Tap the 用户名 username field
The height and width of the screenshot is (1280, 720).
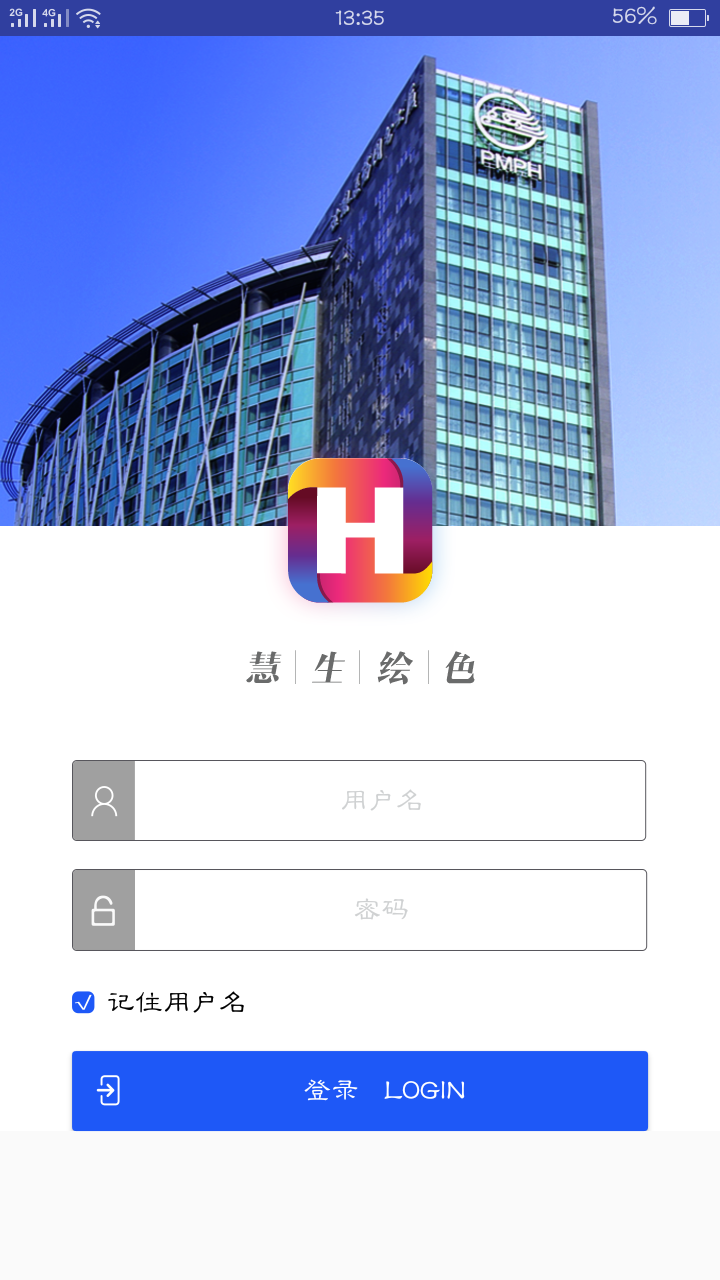(388, 801)
